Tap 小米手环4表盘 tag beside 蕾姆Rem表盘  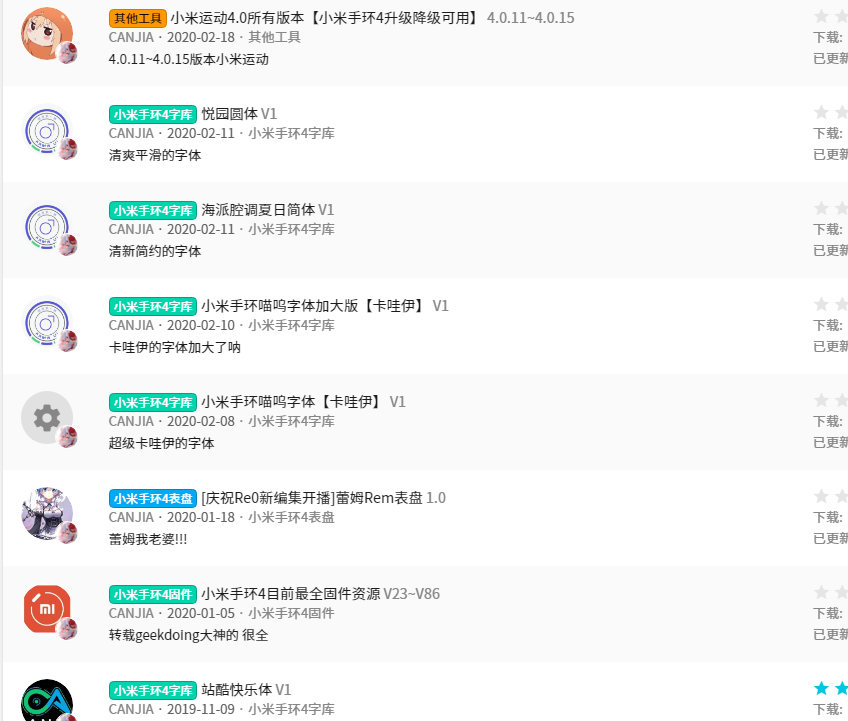coord(153,498)
